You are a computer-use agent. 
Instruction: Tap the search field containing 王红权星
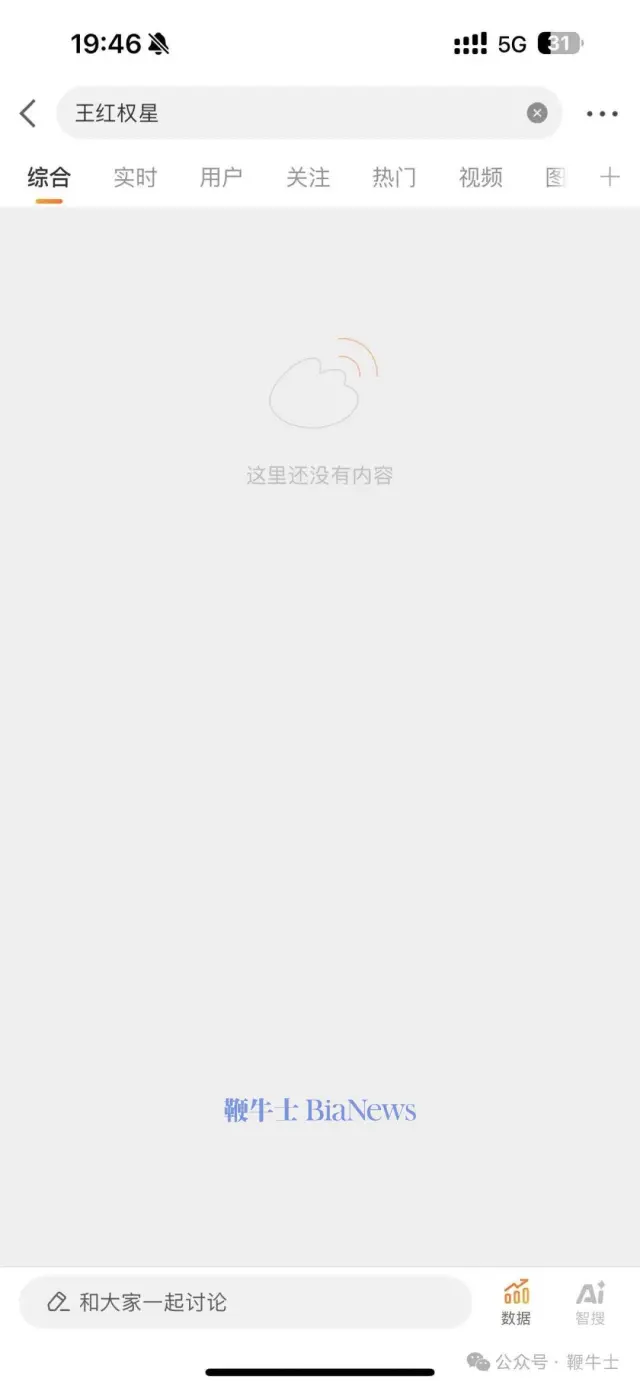(290, 114)
